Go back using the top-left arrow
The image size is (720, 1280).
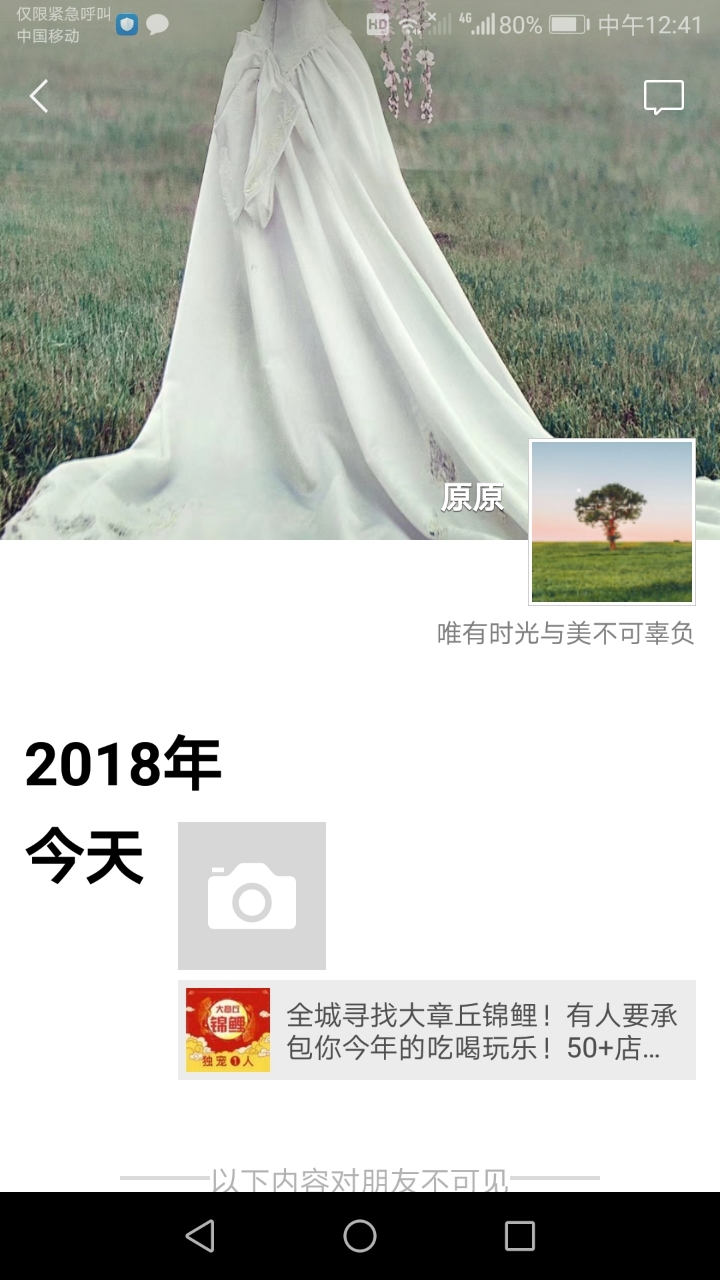(x=39, y=97)
